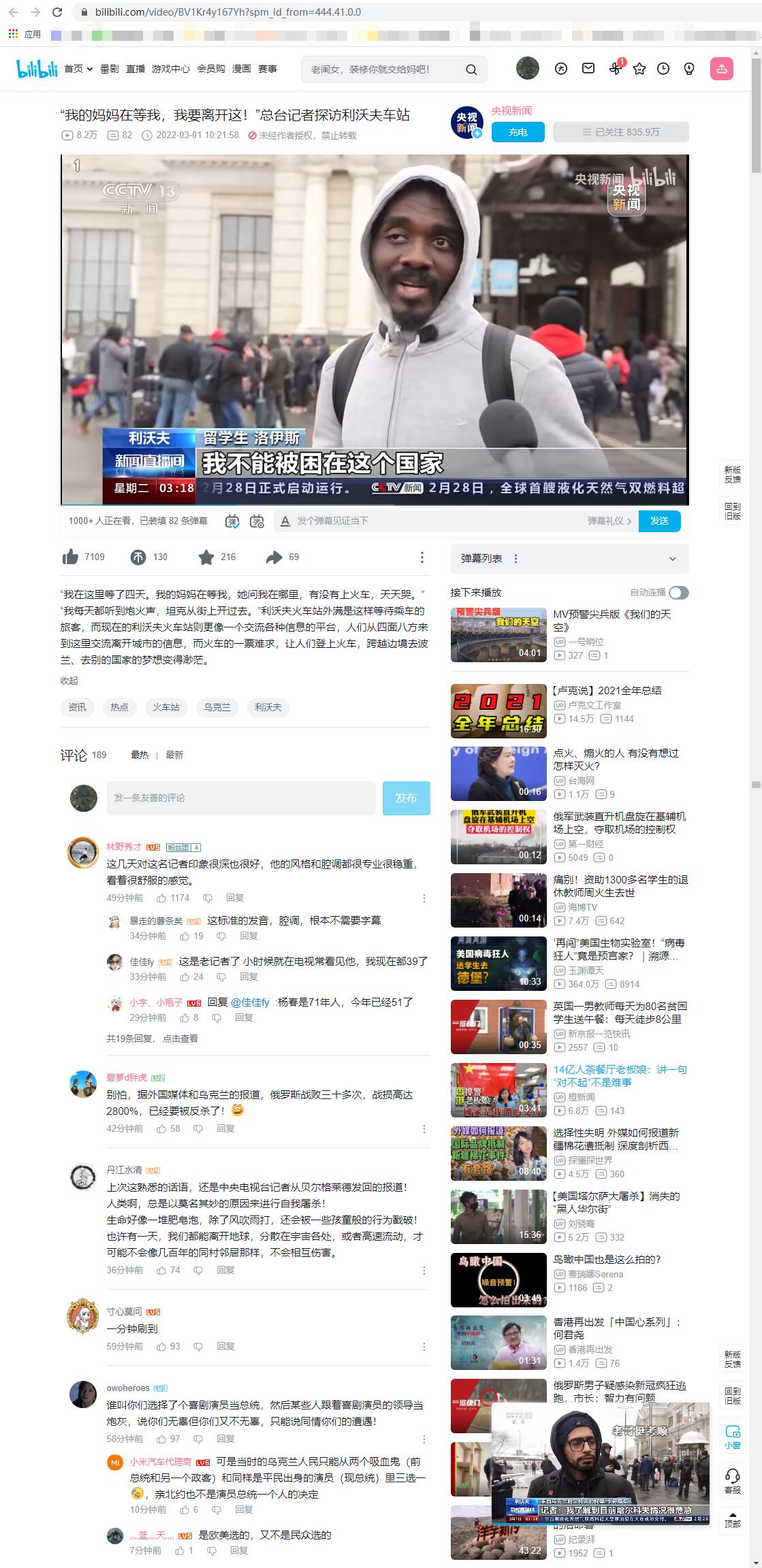
Task: Give a coin to the video
Action: (138, 557)
